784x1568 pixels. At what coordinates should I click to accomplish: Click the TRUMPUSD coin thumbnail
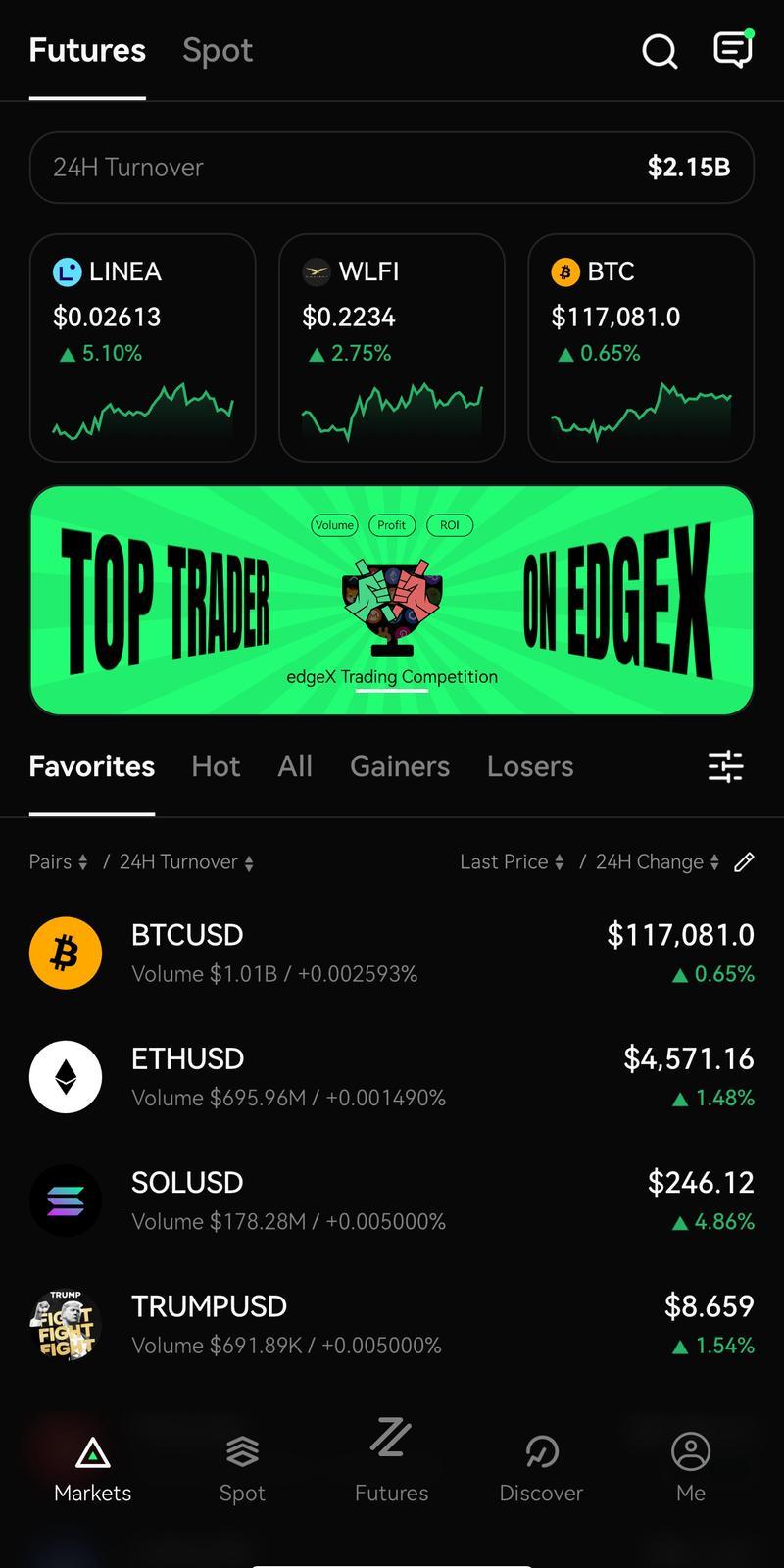[x=66, y=1324]
